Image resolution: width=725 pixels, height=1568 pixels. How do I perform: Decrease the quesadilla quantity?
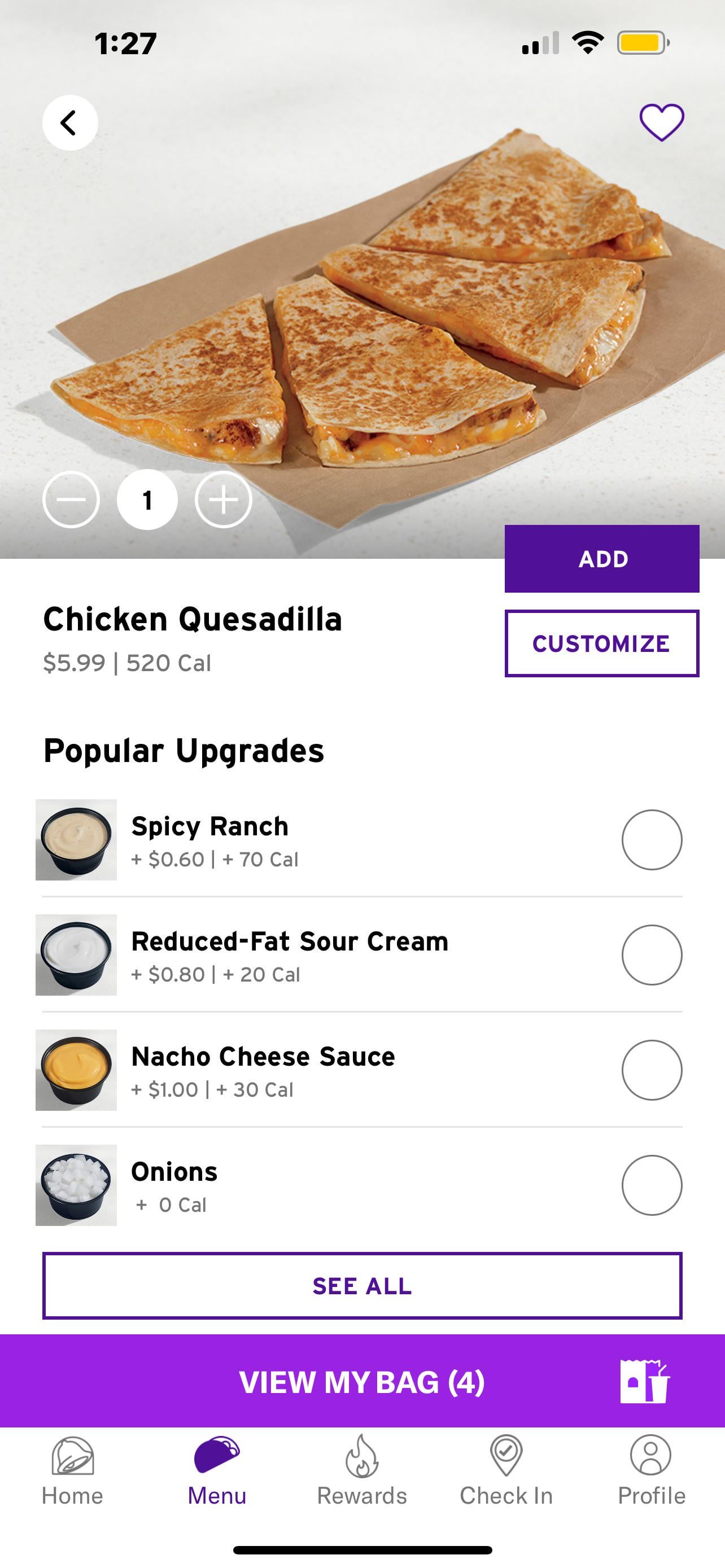point(71,500)
